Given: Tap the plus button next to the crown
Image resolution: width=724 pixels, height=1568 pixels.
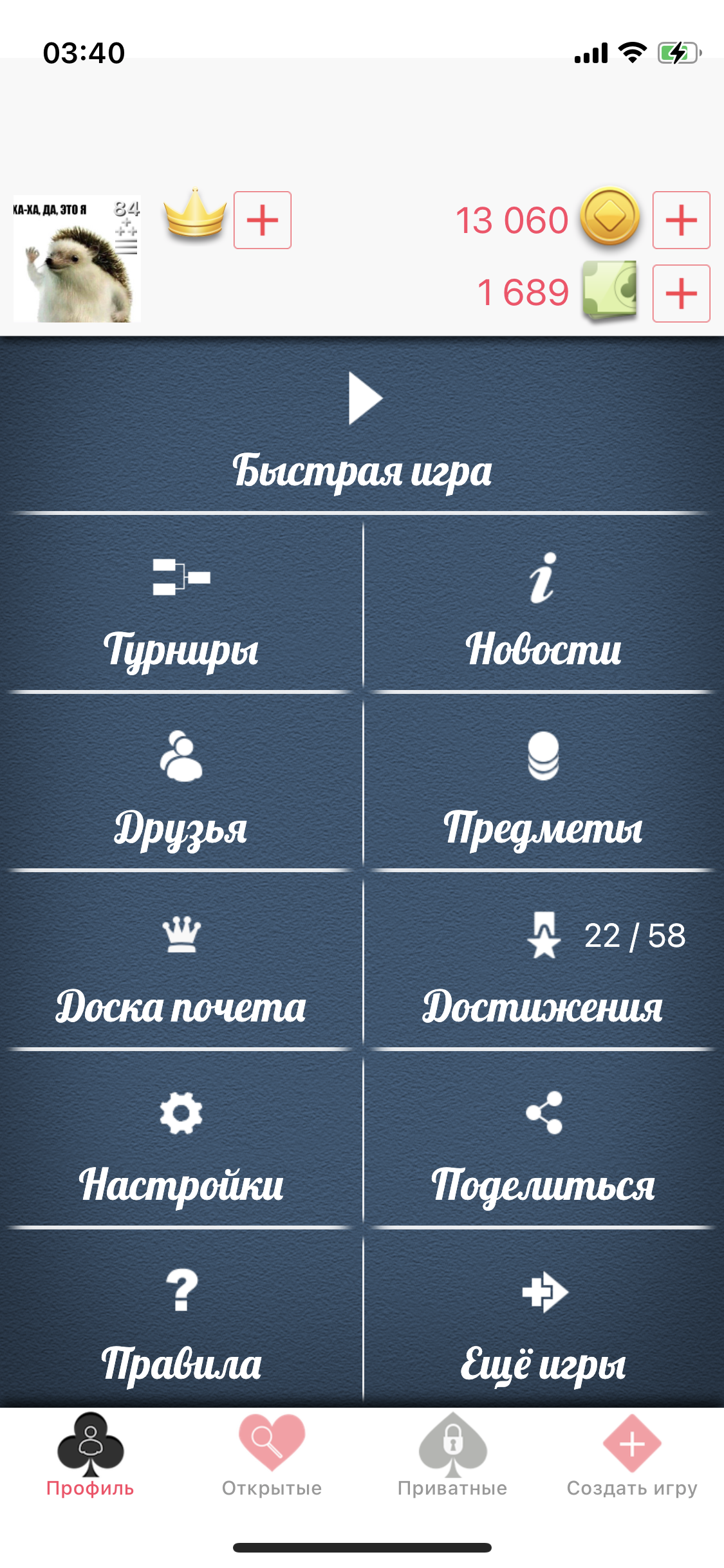Looking at the screenshot, I should [263, 220].
